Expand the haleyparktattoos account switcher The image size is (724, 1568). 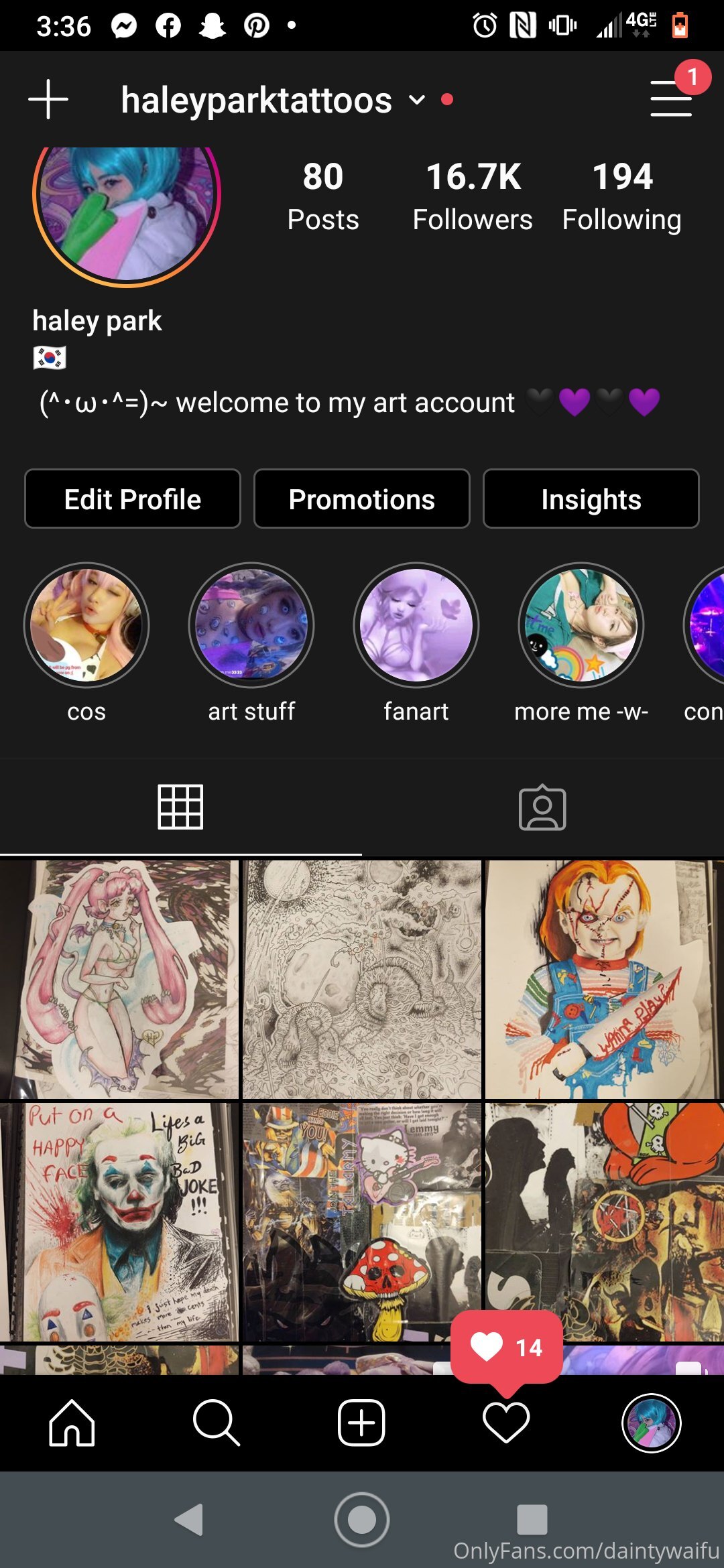274,101
